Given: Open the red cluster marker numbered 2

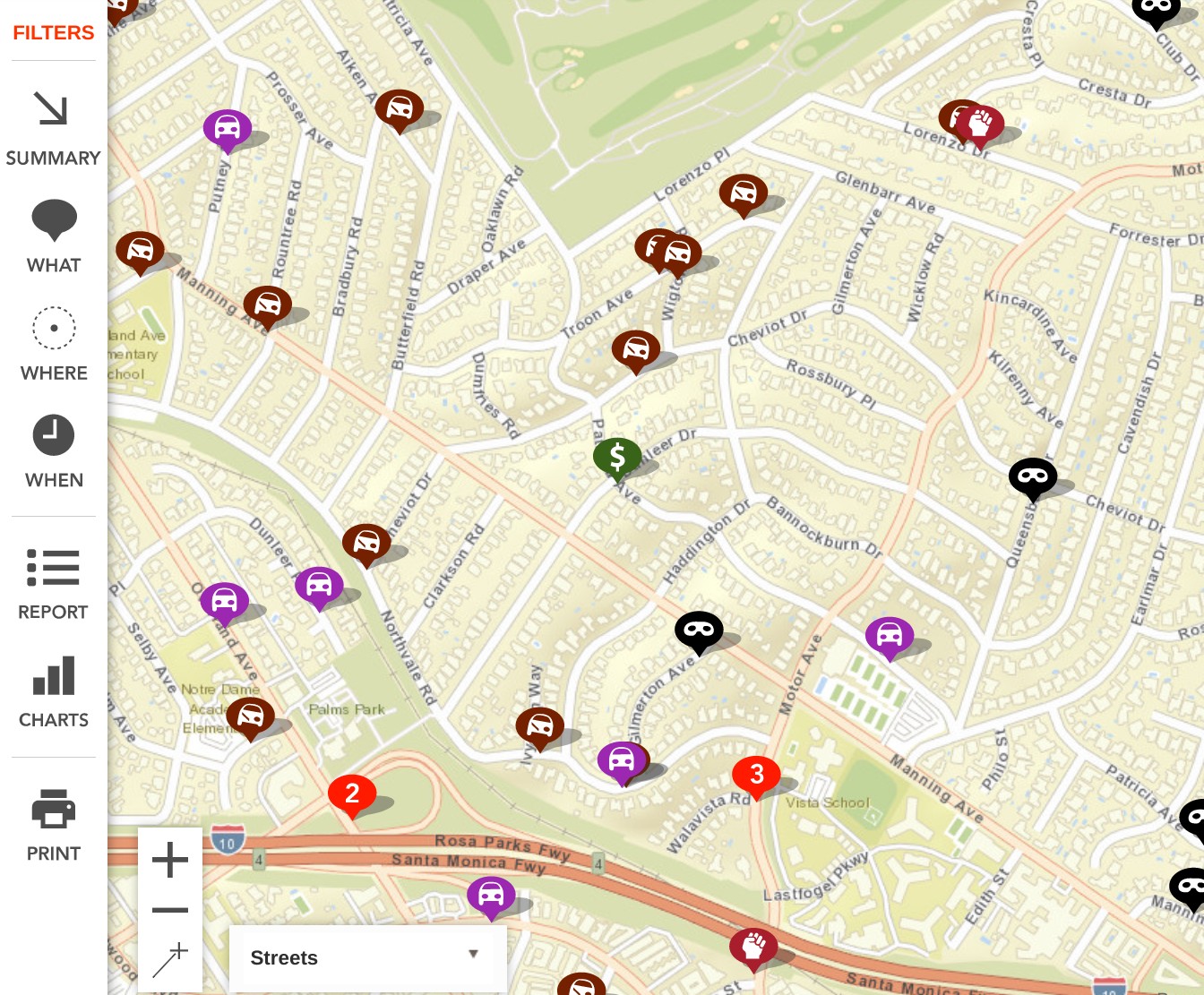Looking at the screenshot, I should [352, 793].
